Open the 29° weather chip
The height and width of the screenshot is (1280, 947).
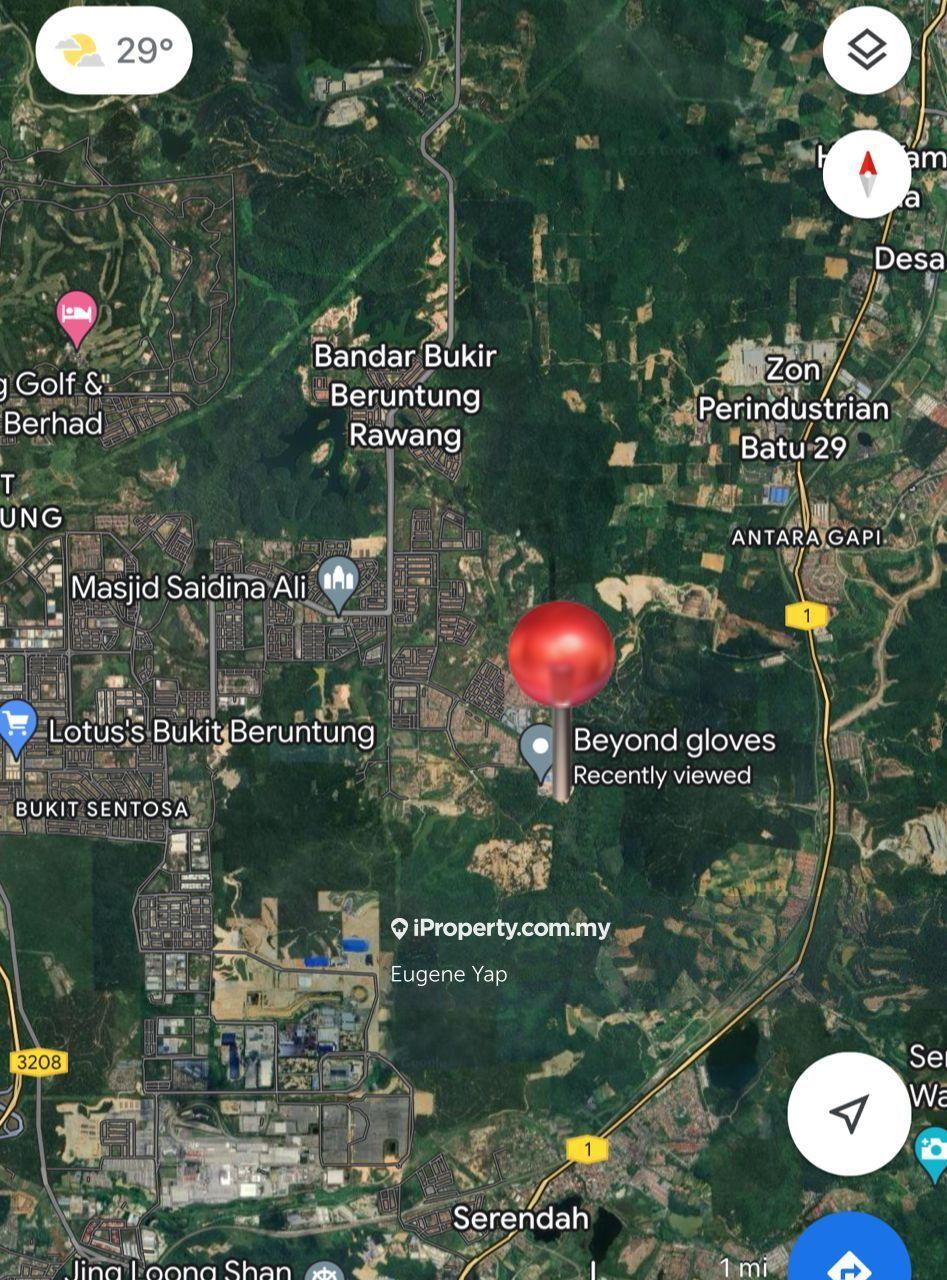(x=114, y=50)
